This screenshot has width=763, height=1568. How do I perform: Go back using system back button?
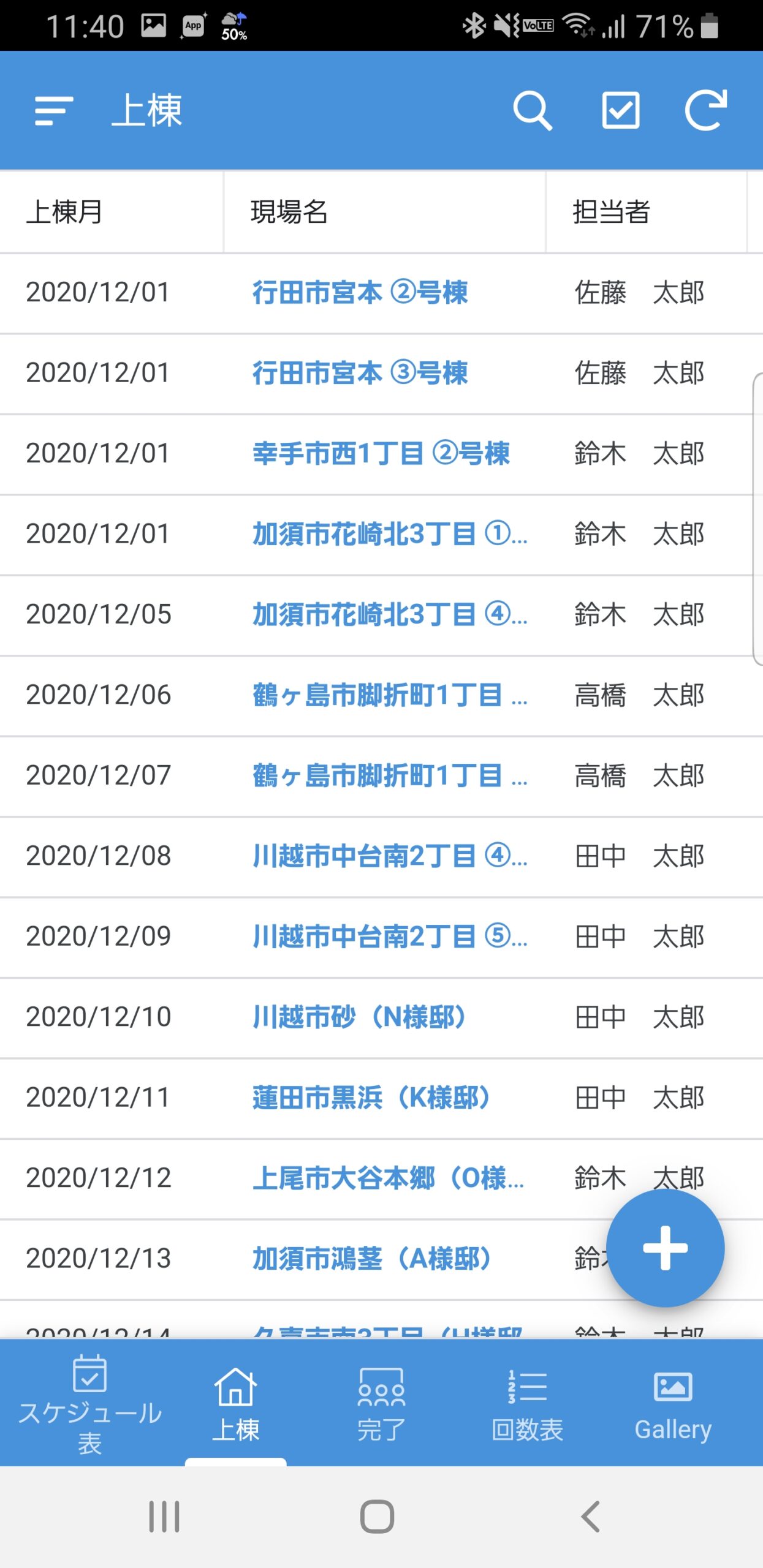590,1517
